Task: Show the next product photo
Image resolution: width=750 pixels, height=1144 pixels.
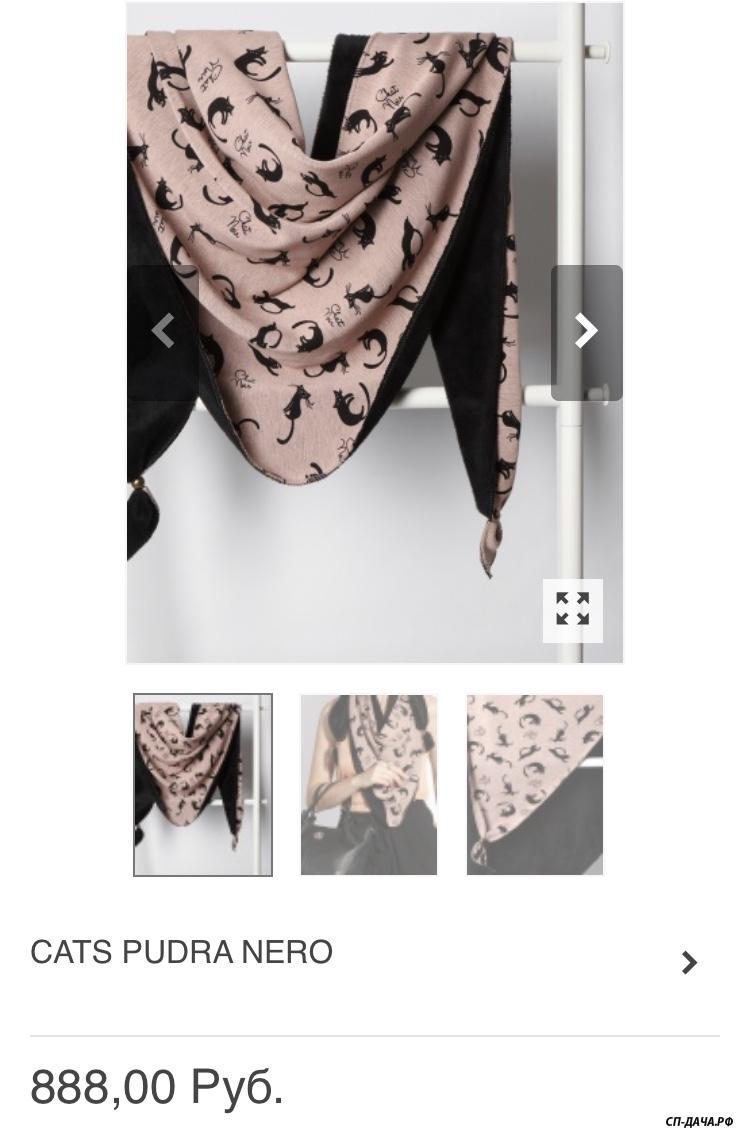Action: 586,332
